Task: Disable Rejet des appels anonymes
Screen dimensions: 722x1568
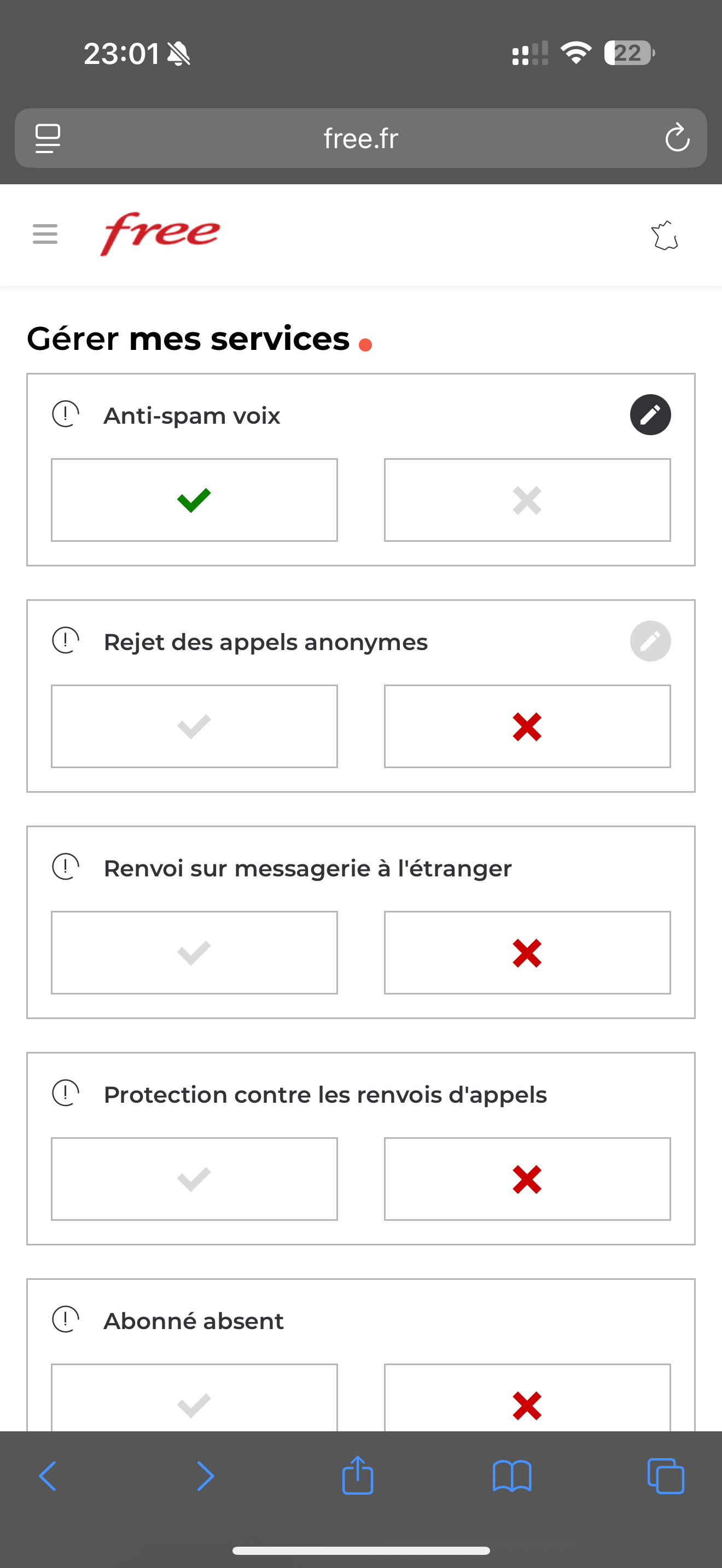Action: click(x=527, y=726)
